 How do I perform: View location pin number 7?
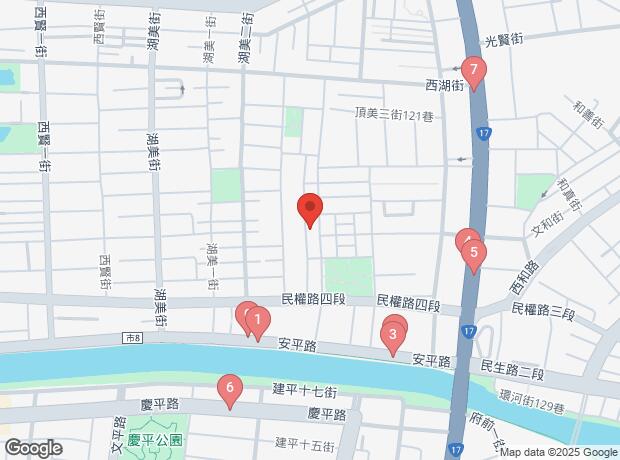point(473,70)
